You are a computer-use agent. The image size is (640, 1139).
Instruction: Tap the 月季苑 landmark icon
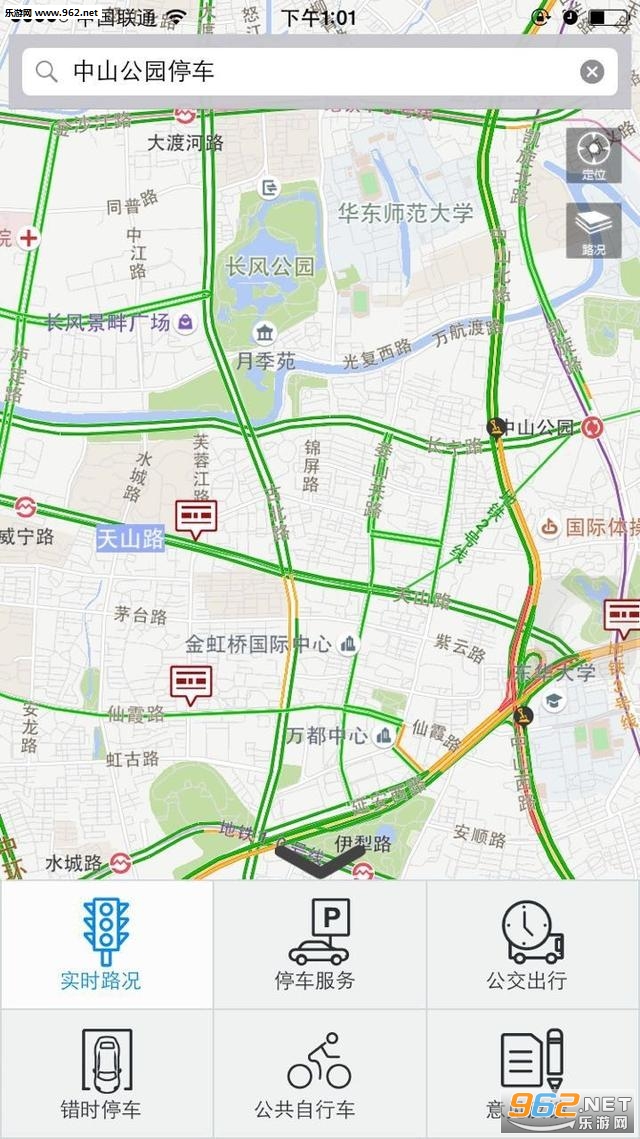[x=265, y=333]
